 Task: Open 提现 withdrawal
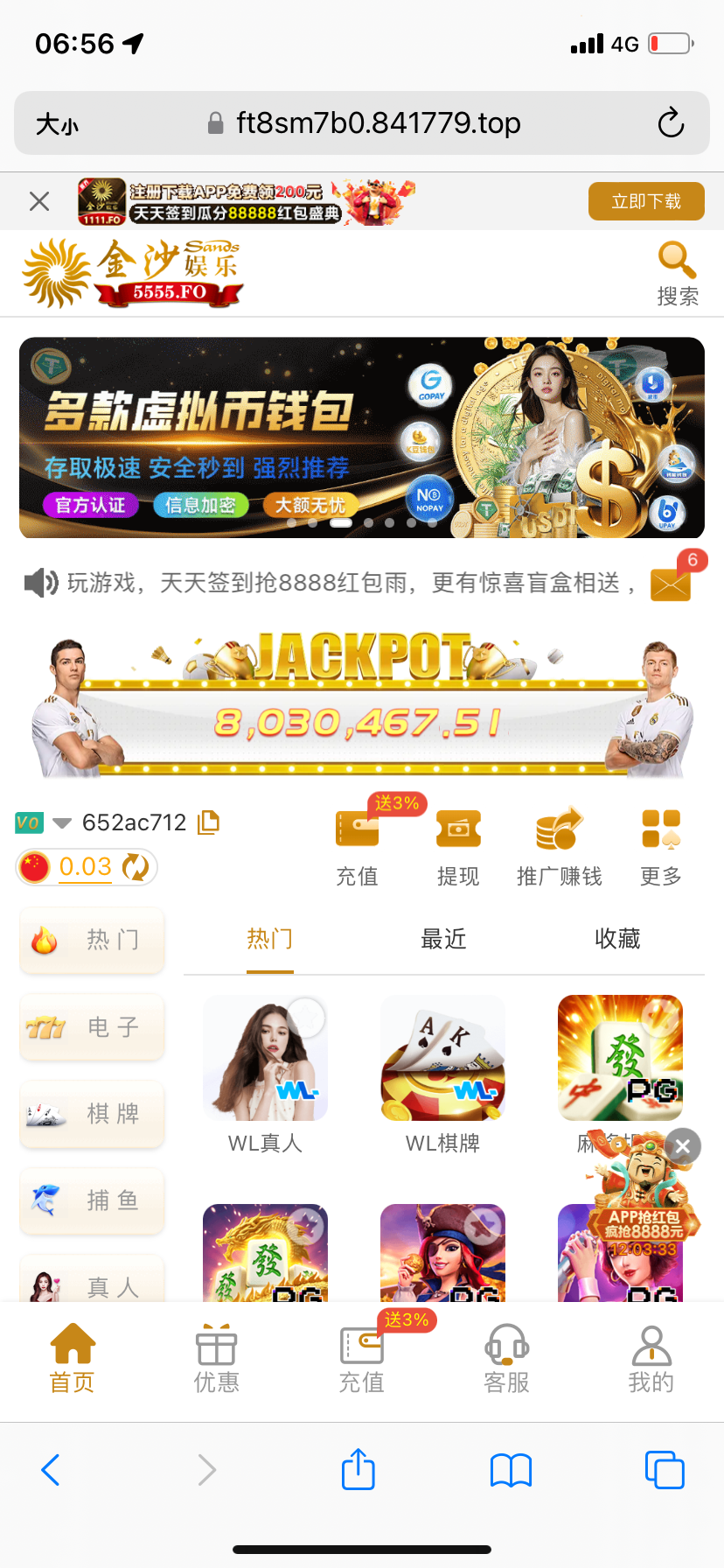(458, 843)
